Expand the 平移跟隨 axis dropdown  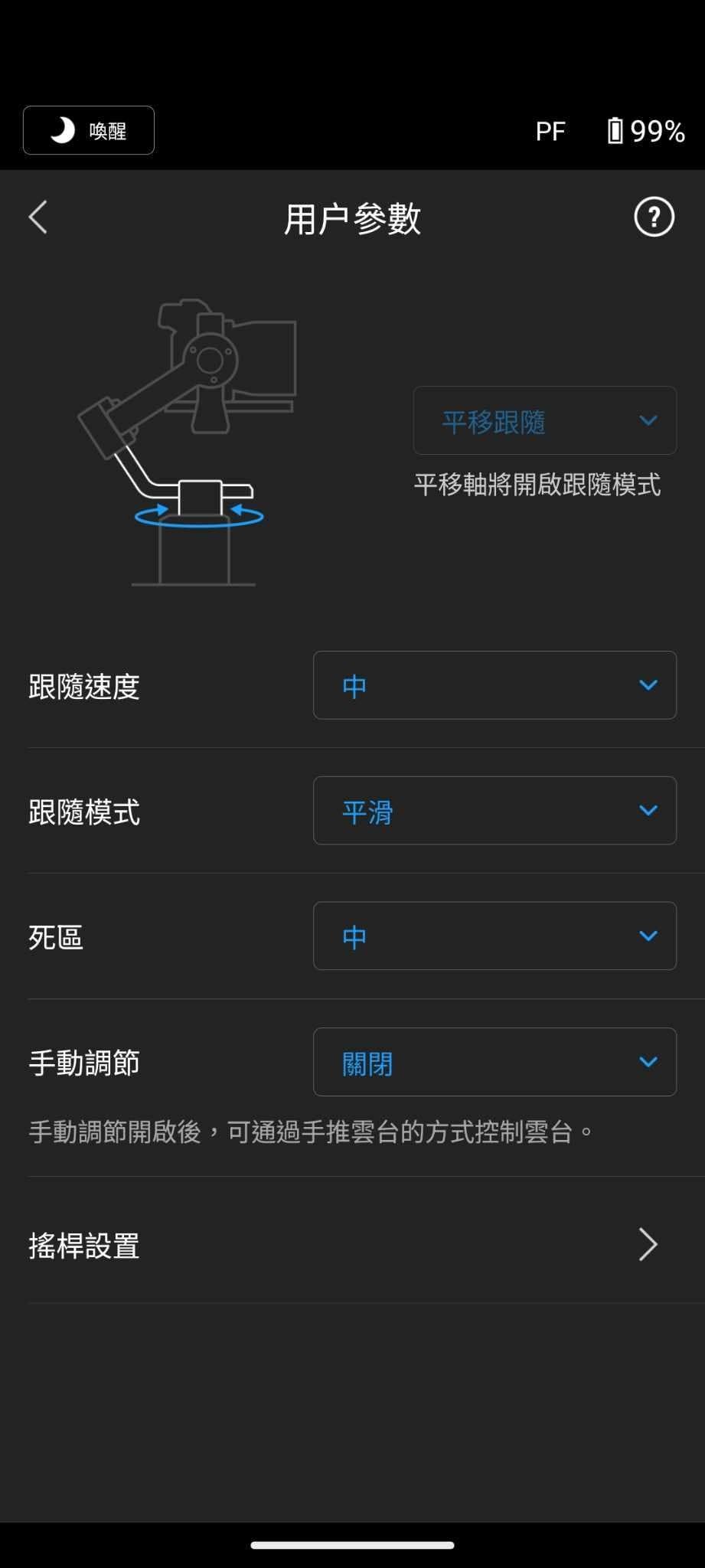tap(544, 421)
